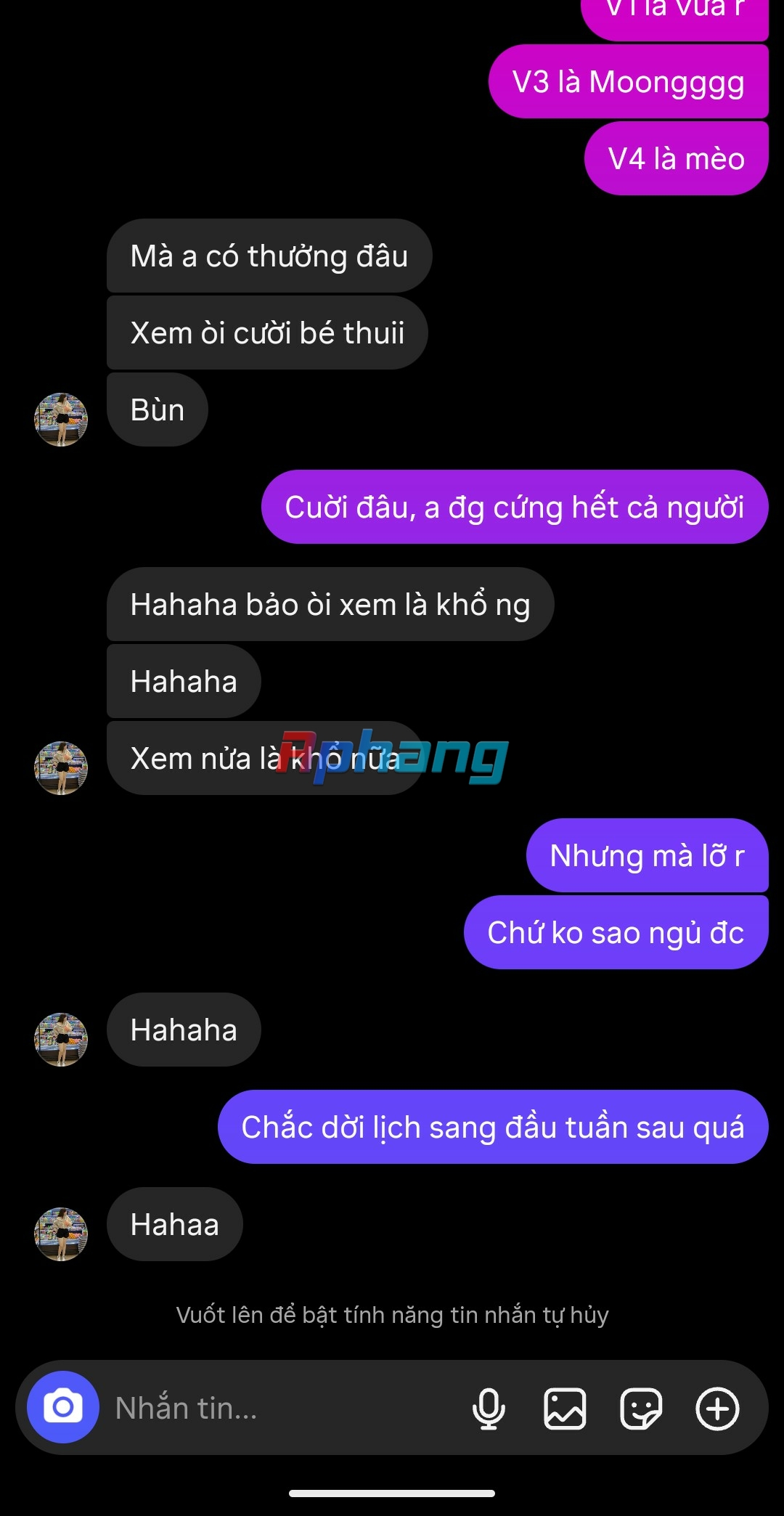The image size is (784, 1516).
Task: Record a voice message with the microphone
Action: (489, 1409)
